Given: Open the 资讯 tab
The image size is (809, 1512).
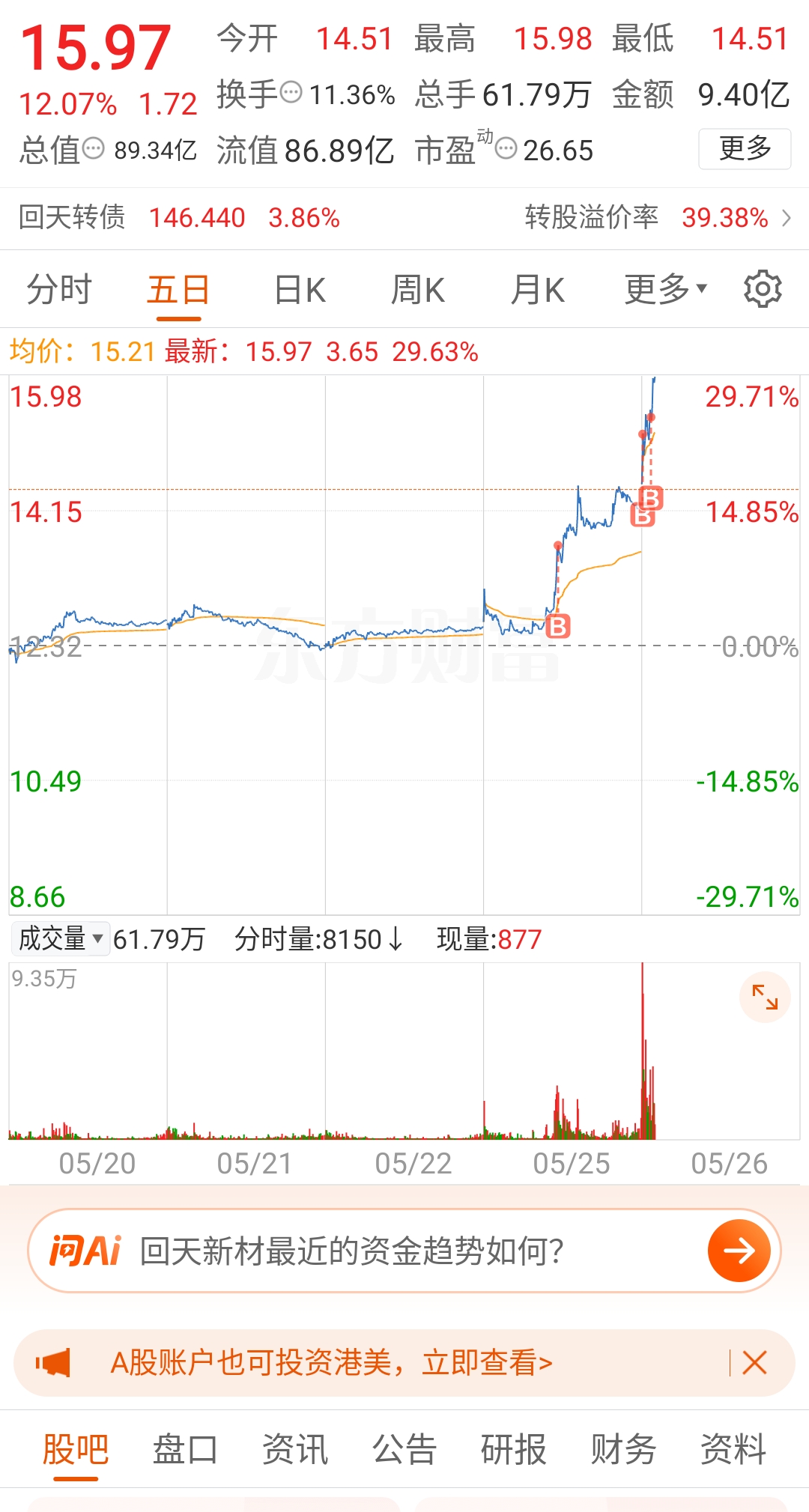Looking at the screenshot, I should tap(295, 1449).
